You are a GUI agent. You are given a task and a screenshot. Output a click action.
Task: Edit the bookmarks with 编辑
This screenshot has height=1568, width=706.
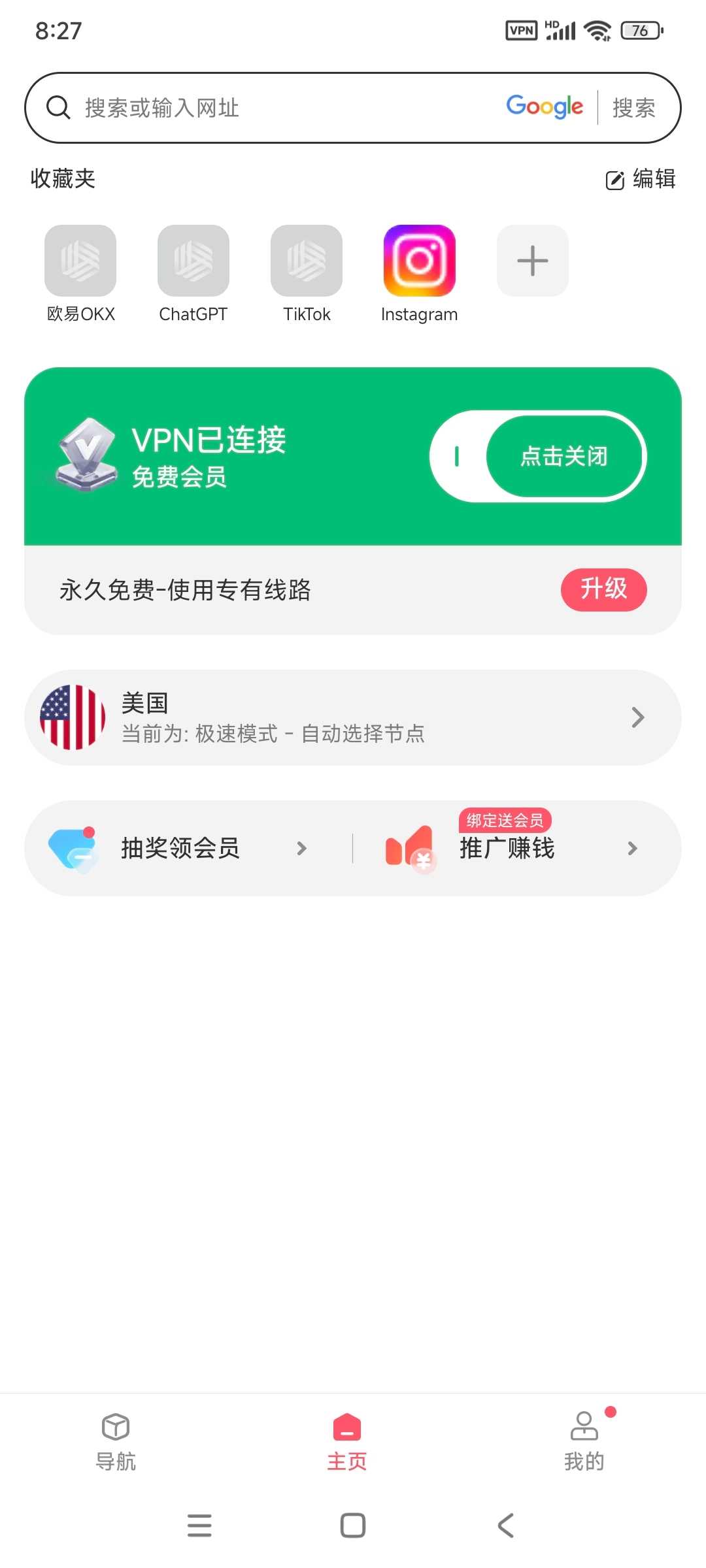pyautogui.click(x=641, y=179)
